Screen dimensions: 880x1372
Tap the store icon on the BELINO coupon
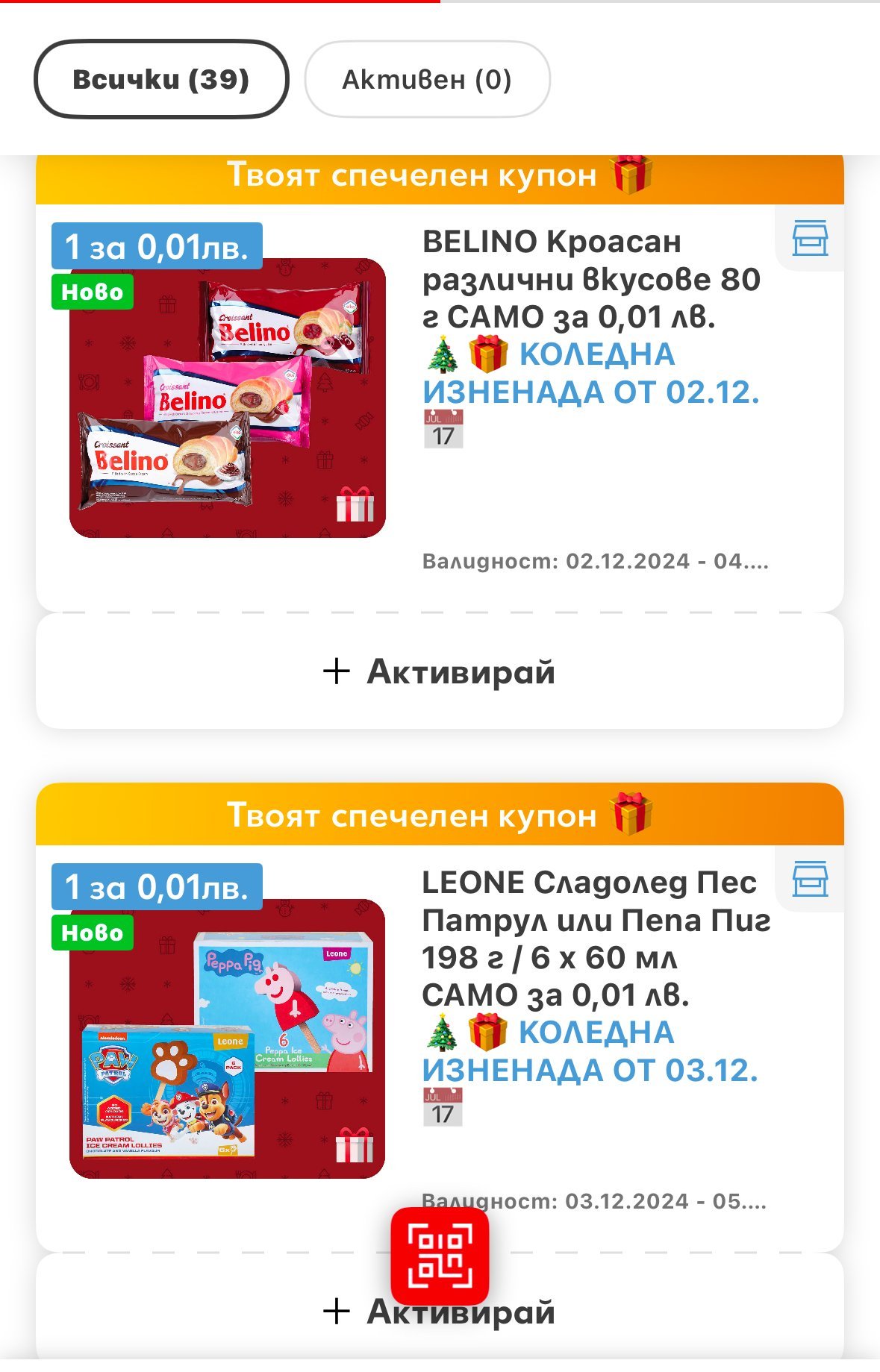810,239
